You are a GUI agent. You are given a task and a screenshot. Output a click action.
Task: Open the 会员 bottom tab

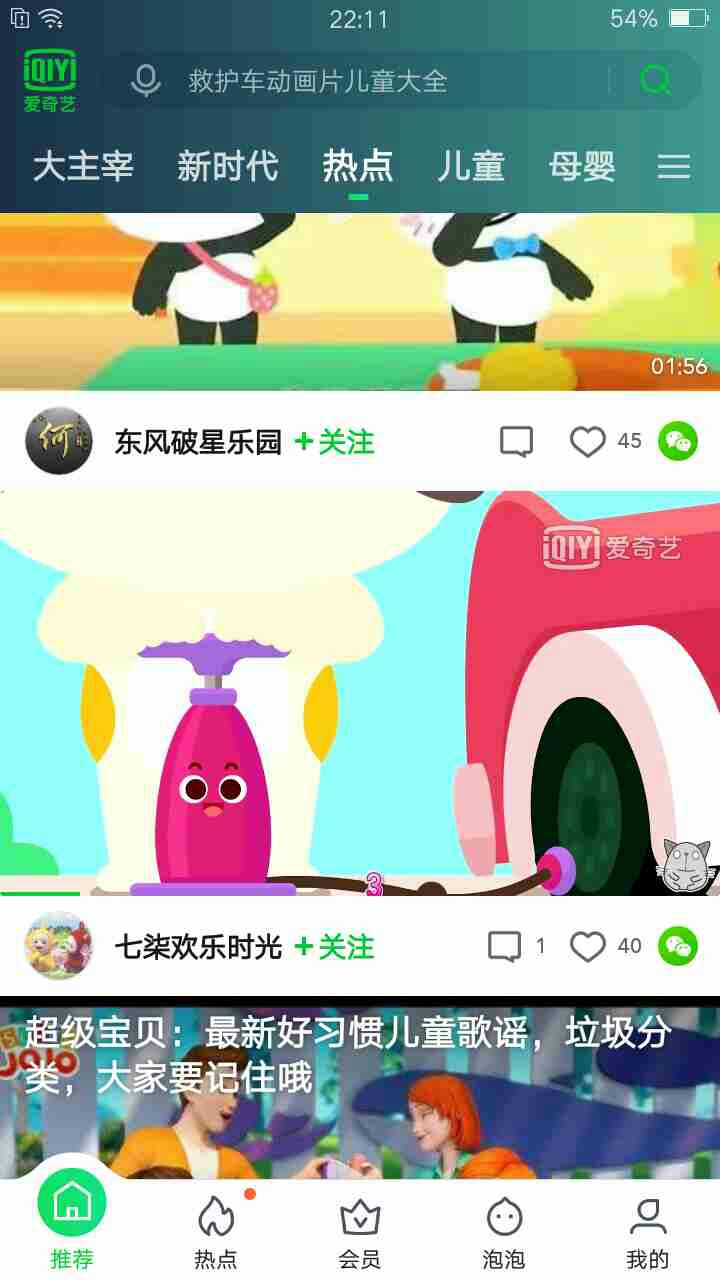360,1231
